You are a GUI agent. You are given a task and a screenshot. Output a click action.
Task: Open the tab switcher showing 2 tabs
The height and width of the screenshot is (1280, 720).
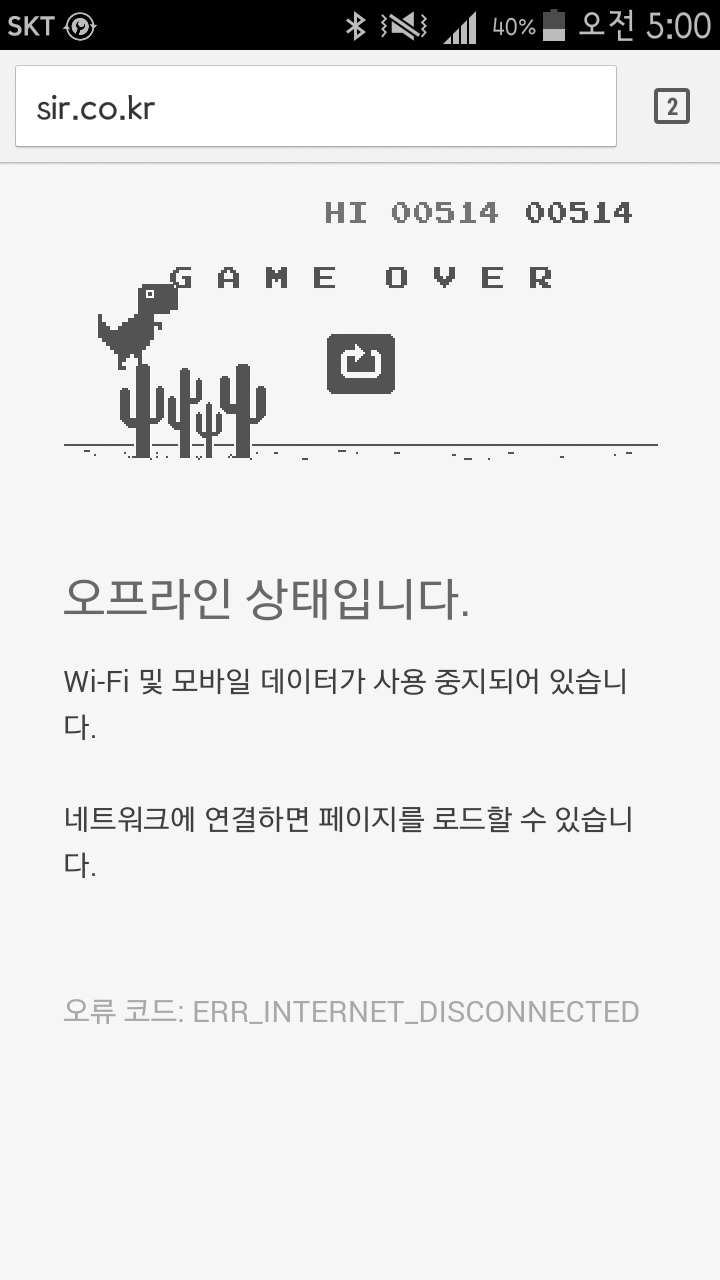coord(671,106)
